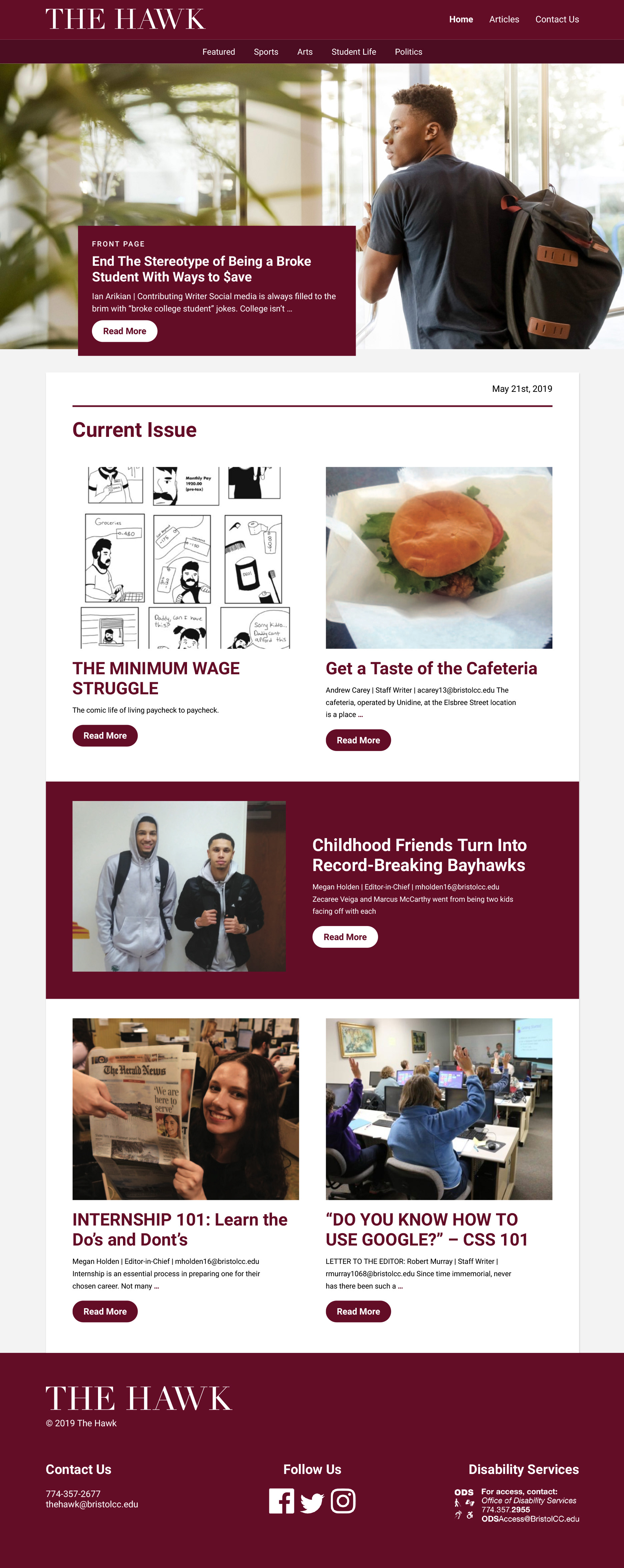Read more about Internship 101
This screenshot has width=624, height=1568.
click(x=105, y=1311)
